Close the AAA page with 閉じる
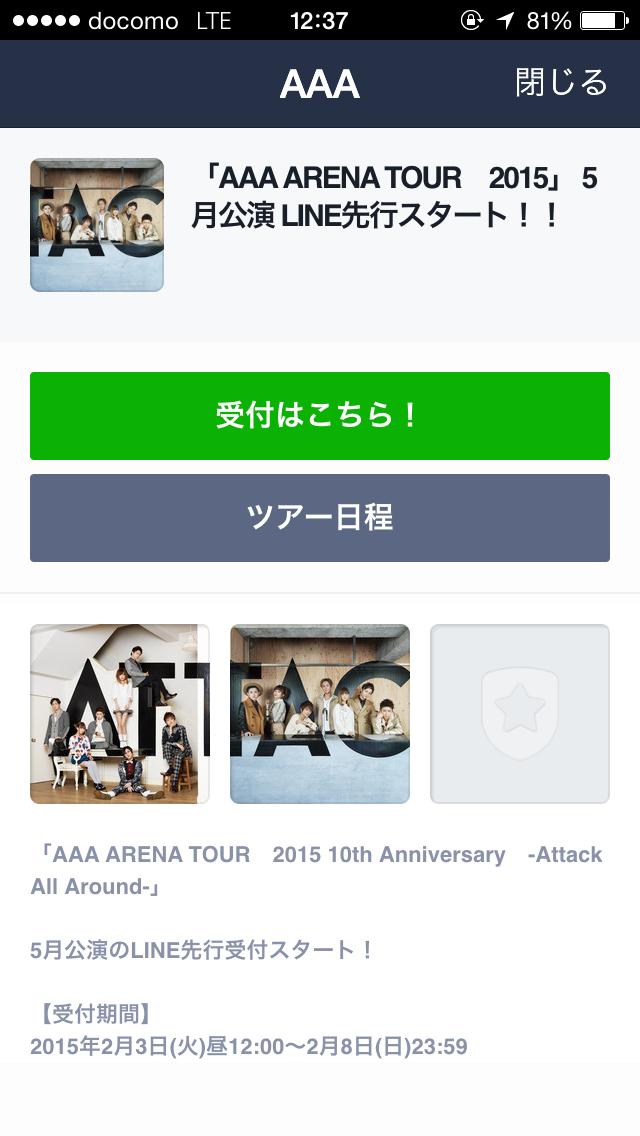Viewport: 640px width, 1136px height. click(x=561, y=83)
